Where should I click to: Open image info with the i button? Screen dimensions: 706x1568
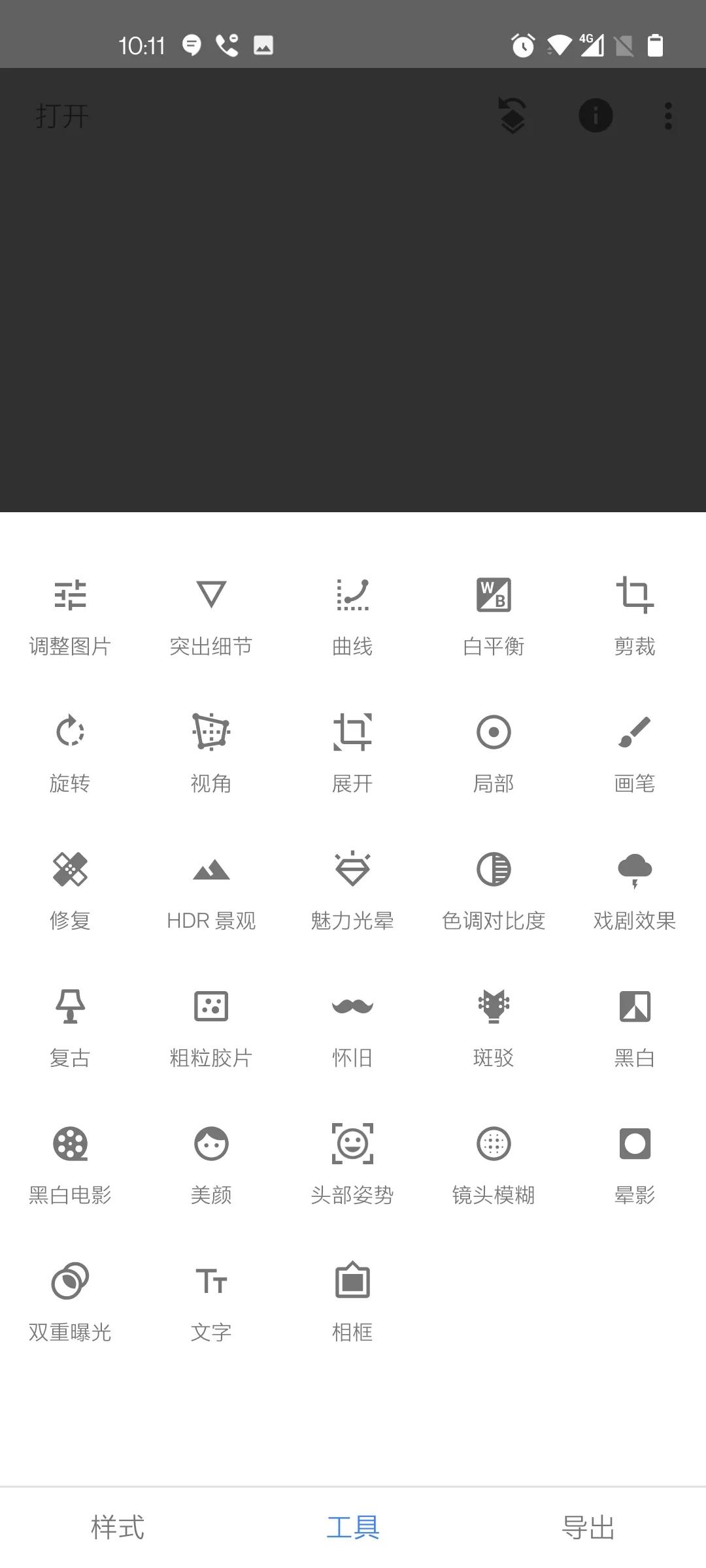(x=596, y=116)
